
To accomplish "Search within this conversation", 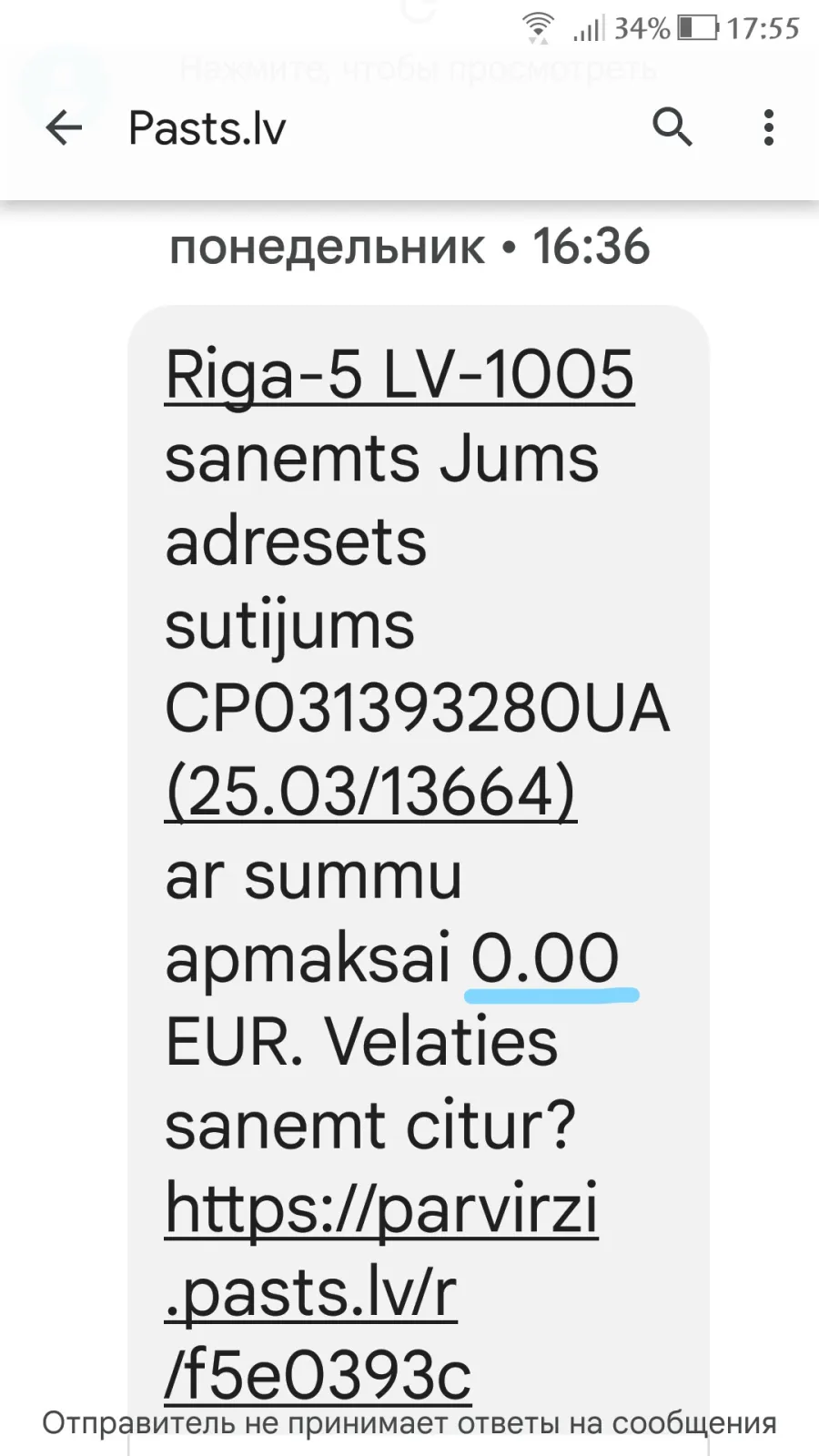I will tap(672, 126).
